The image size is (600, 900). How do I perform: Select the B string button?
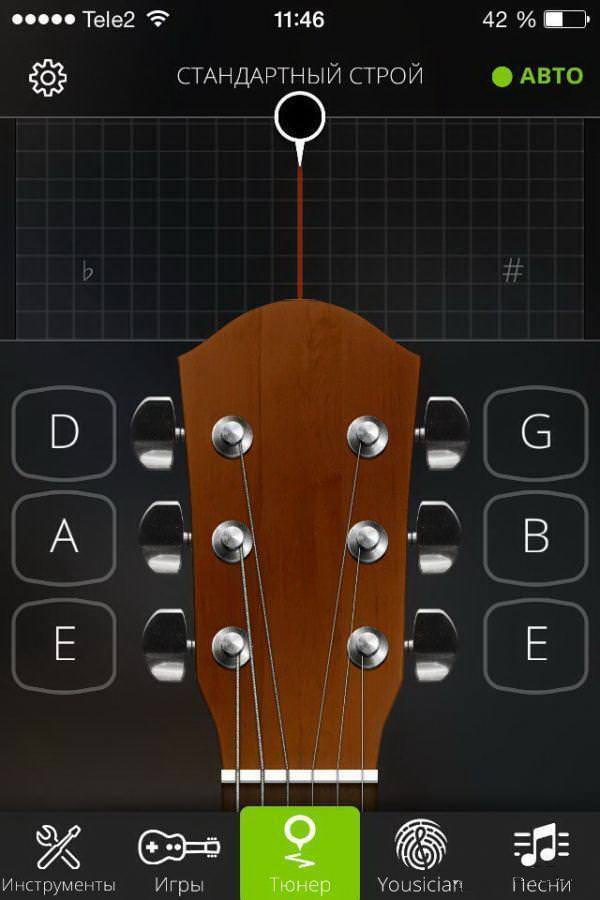[536, 537]
